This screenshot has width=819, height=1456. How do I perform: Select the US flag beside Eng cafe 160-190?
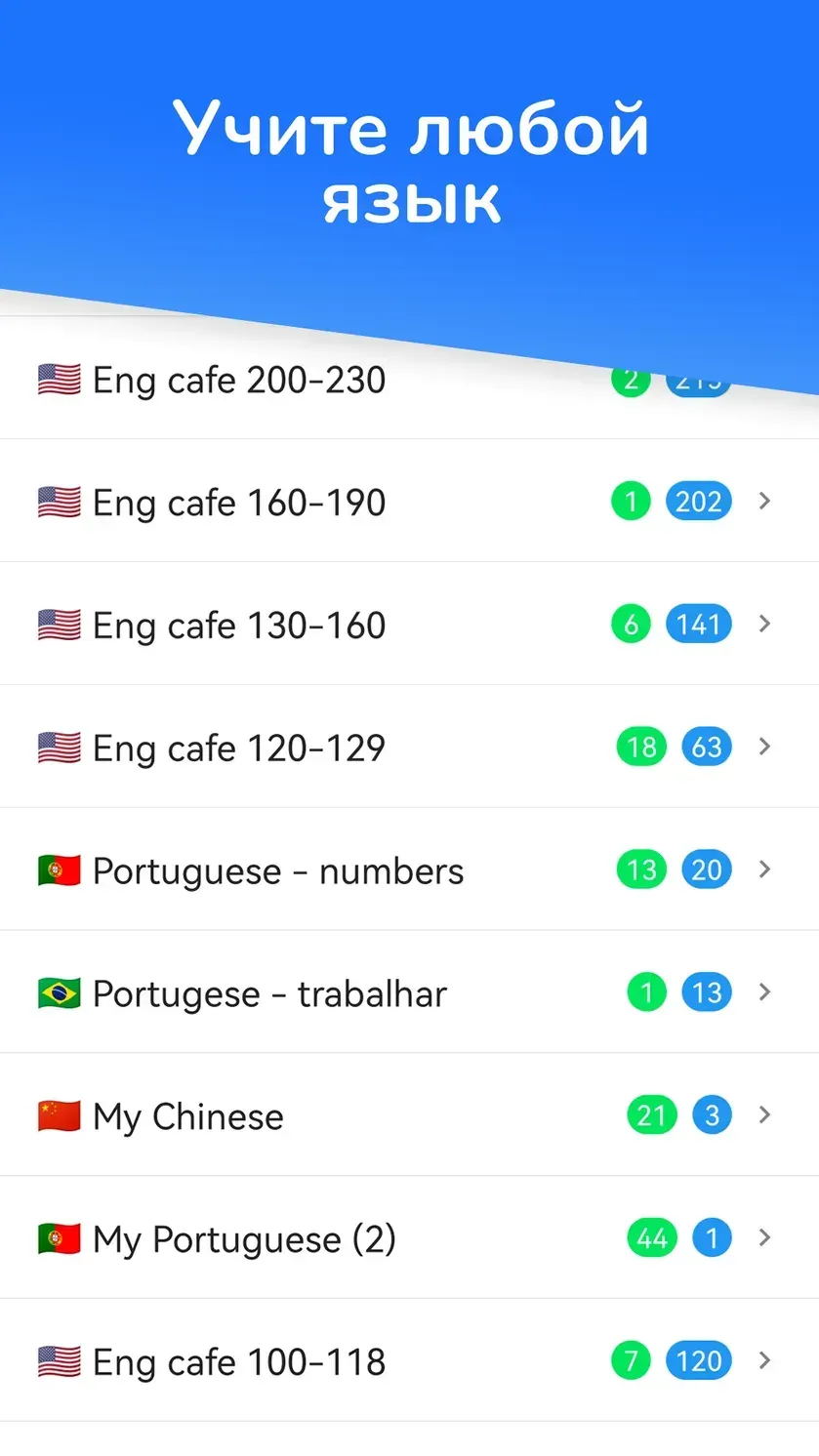click(58, 502)
